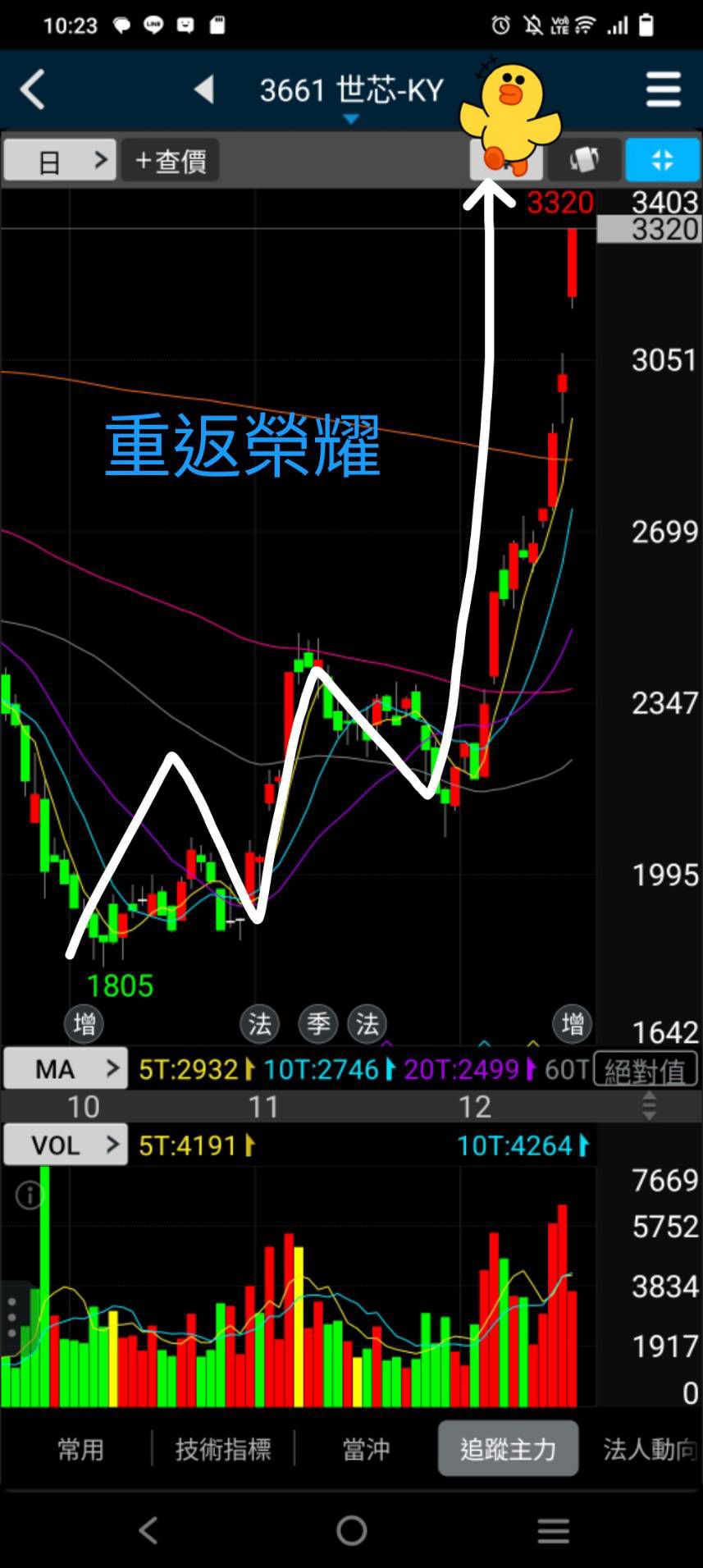Tap the 季 event marker on the chart
Screen dimensions: 703x1568
(x=318, y=1023)
